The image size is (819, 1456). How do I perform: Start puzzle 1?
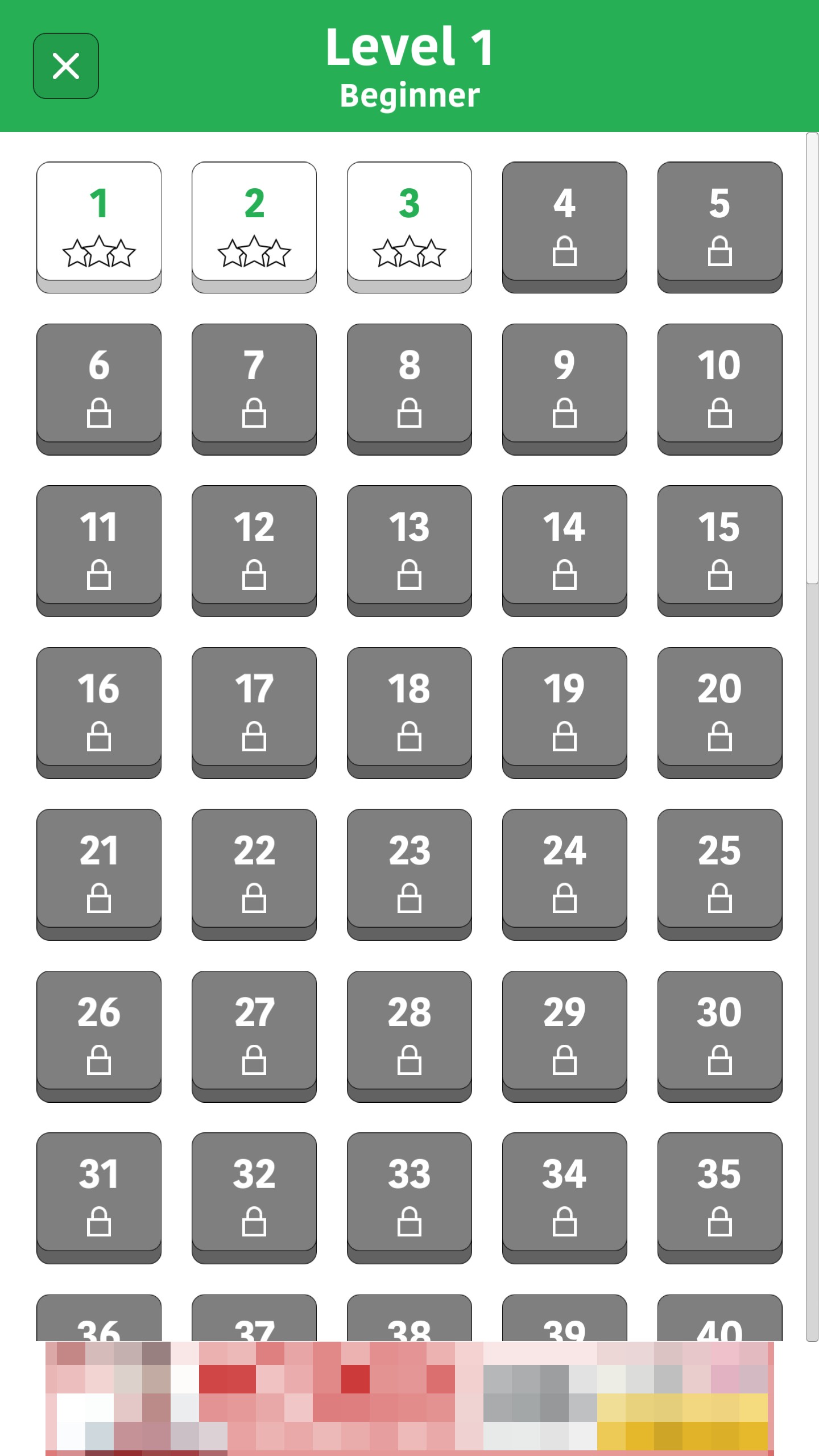click(x=99, y=223)
